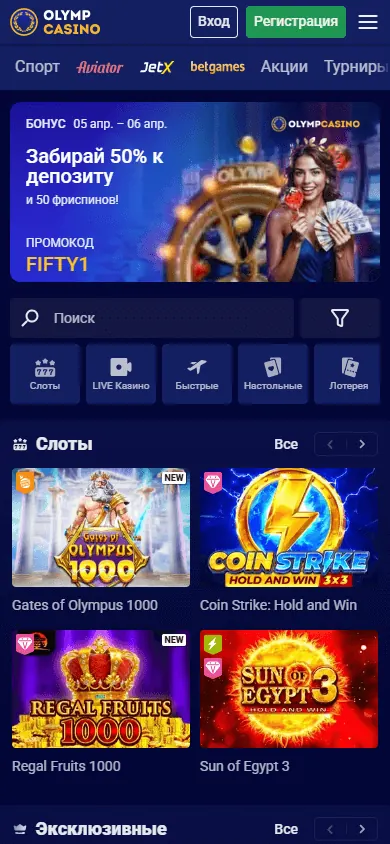
Task: Show all games in Слоты section
Action: coord(286,445)
